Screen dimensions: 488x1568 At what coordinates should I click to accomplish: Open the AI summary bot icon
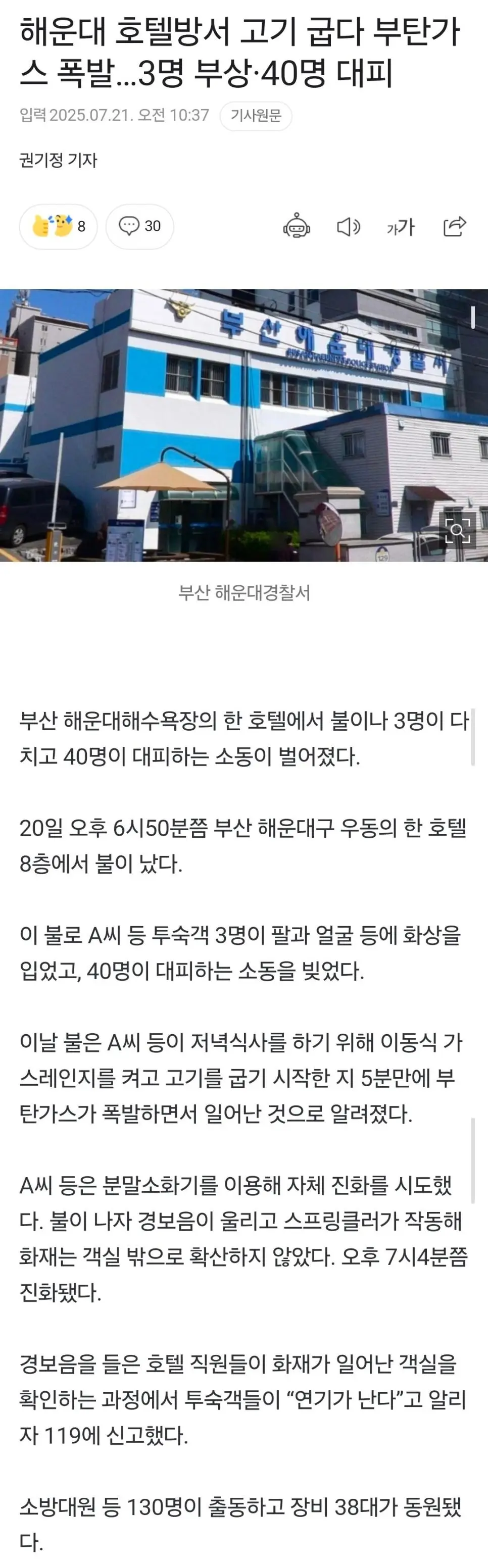[297, 226]
